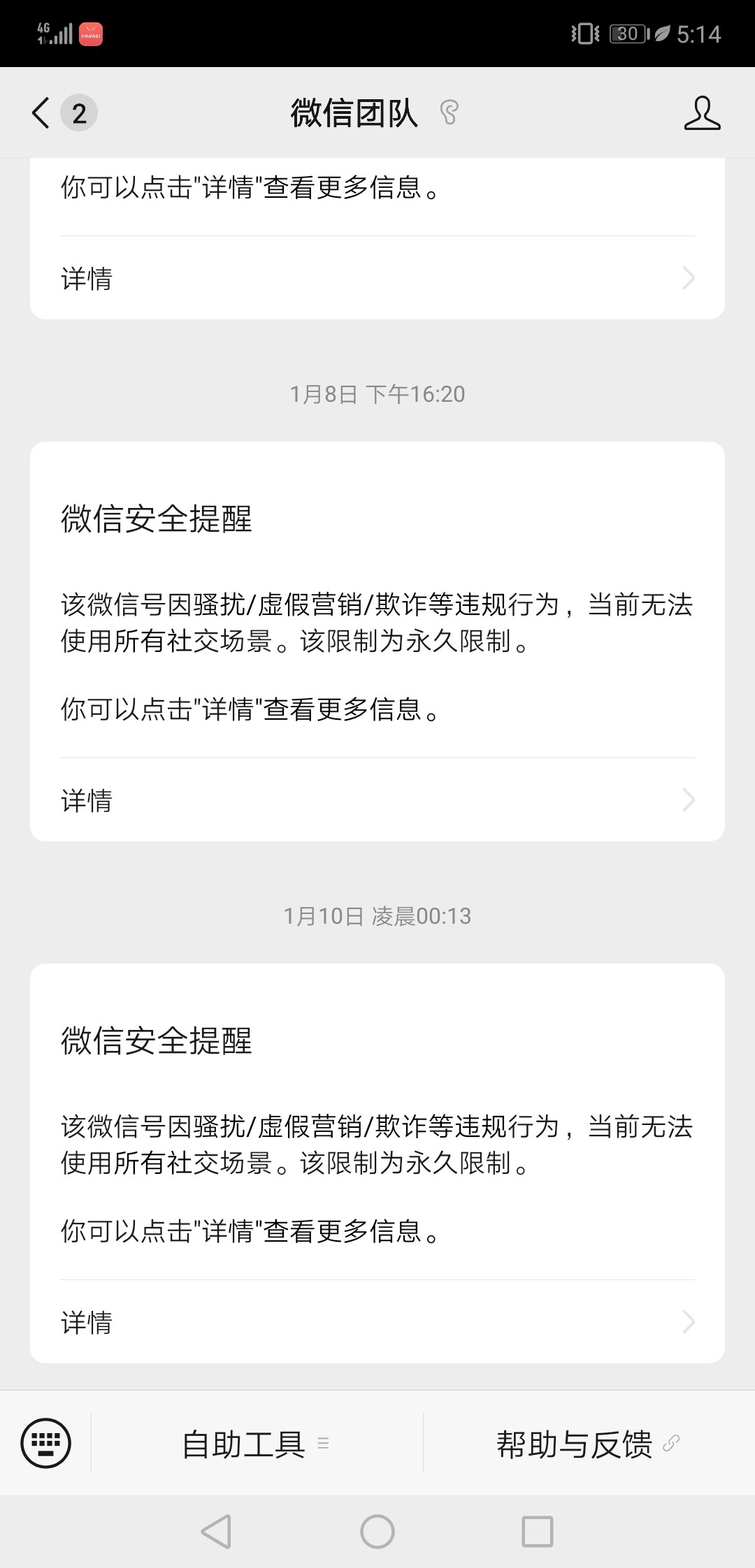This screenshot has width=755, height=1568.
Task: Open the 微信团队 profile icon
Action: tap(702, 113)
